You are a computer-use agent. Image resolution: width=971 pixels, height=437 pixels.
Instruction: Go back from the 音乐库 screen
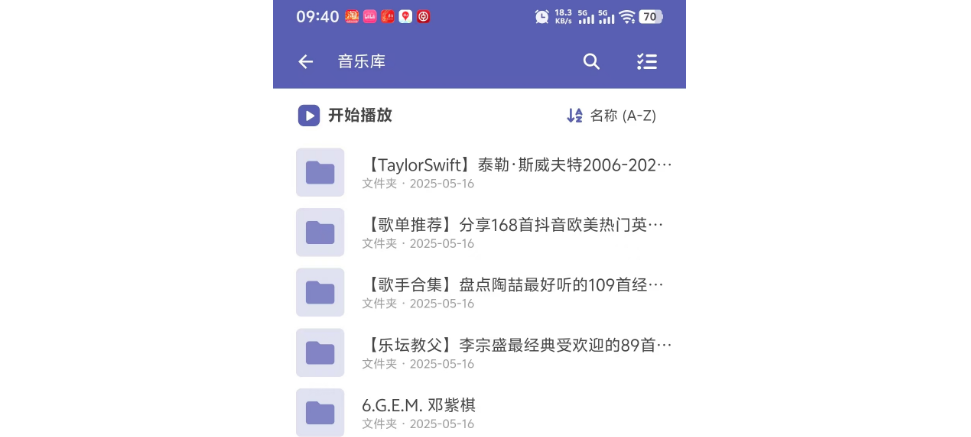tap(306, 62)
